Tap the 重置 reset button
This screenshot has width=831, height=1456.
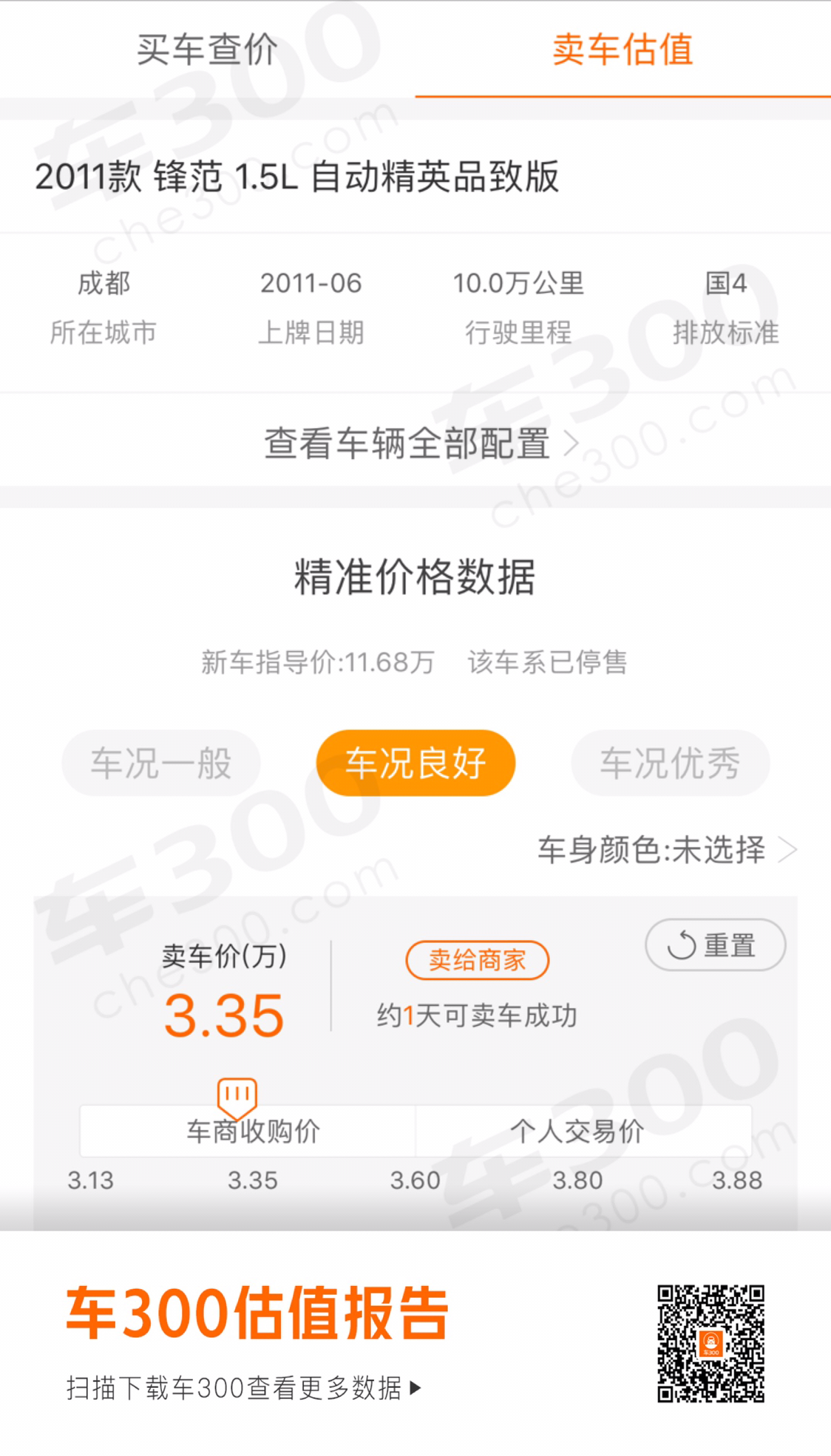715,945
